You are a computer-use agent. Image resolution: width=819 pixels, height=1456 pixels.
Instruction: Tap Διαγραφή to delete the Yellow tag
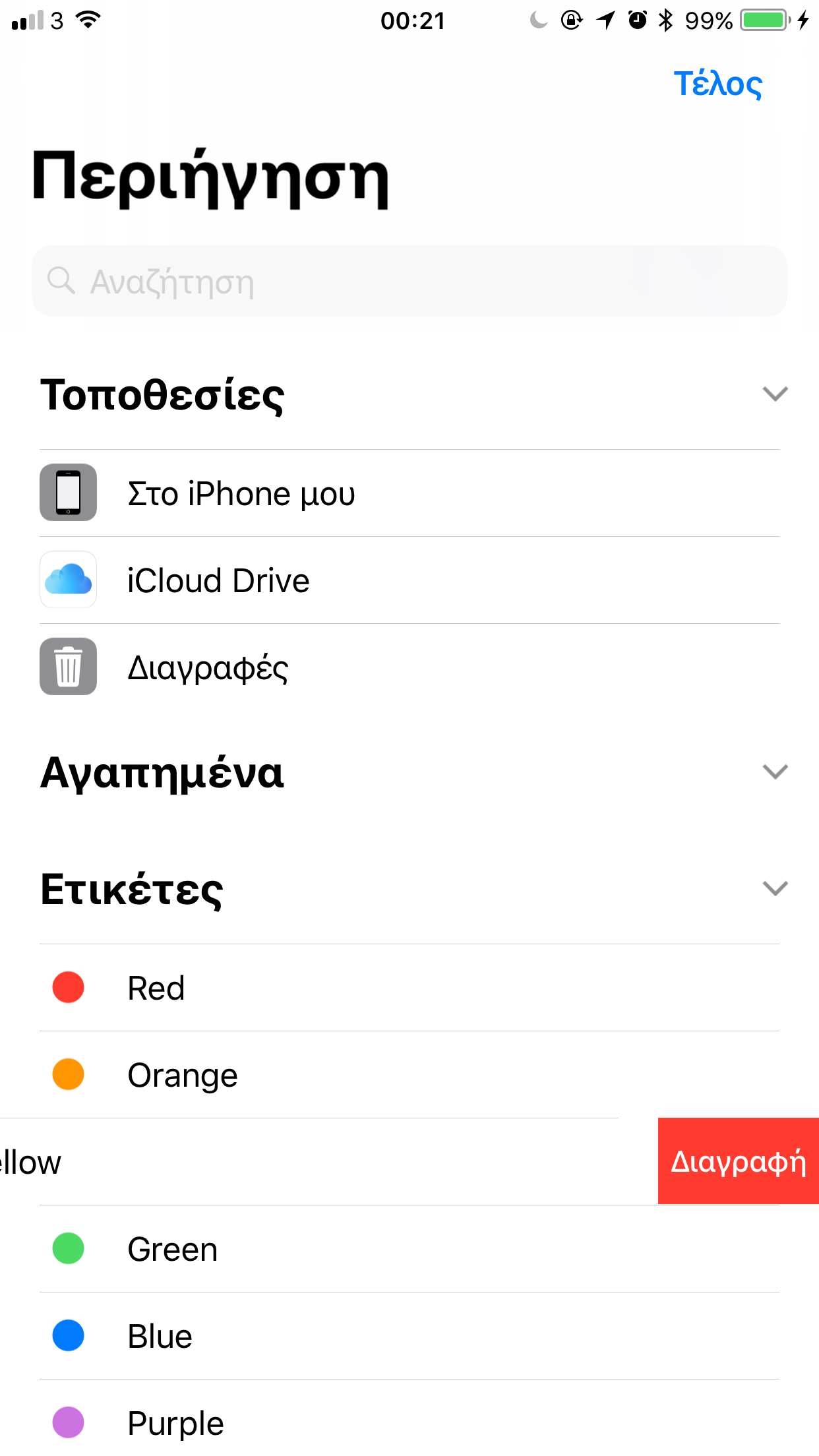click(x=738, y=1161)
